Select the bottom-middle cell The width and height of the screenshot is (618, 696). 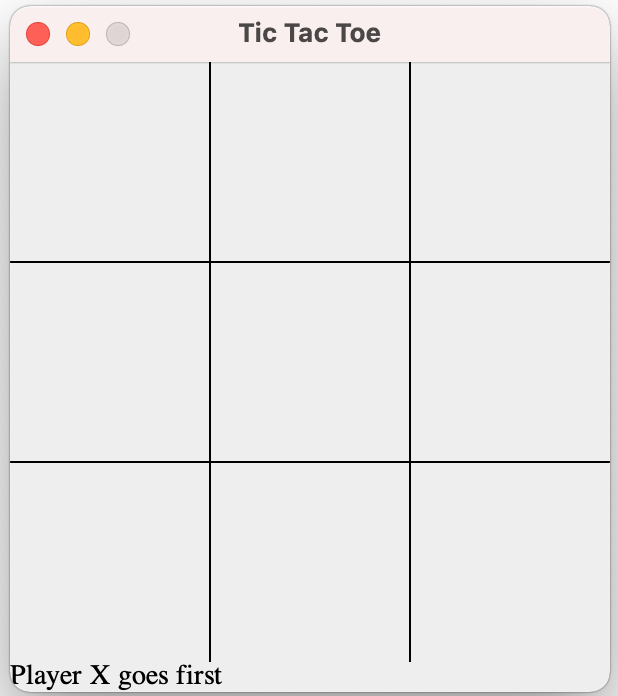click(310, 560)
